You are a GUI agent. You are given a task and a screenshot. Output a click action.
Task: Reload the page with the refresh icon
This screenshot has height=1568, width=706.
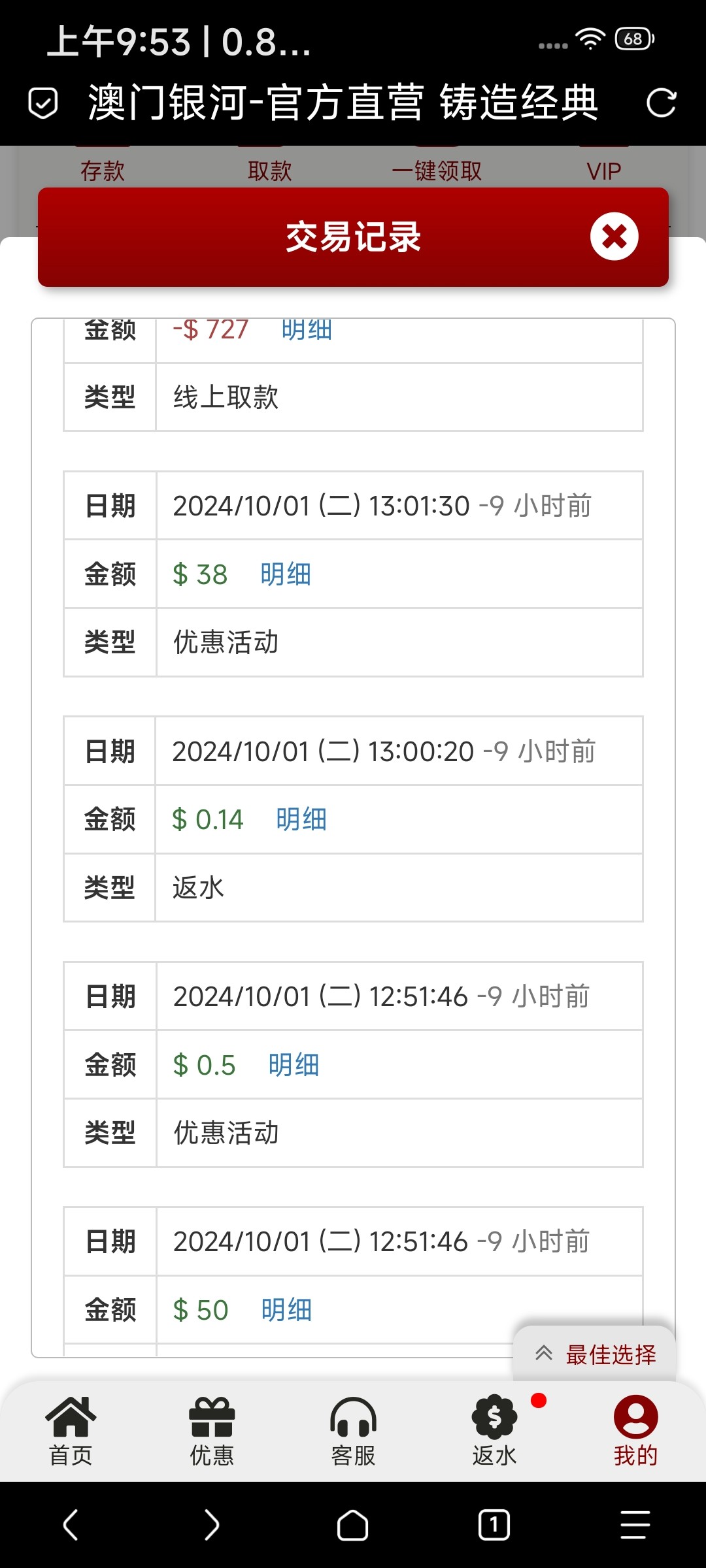pos(661,103)
